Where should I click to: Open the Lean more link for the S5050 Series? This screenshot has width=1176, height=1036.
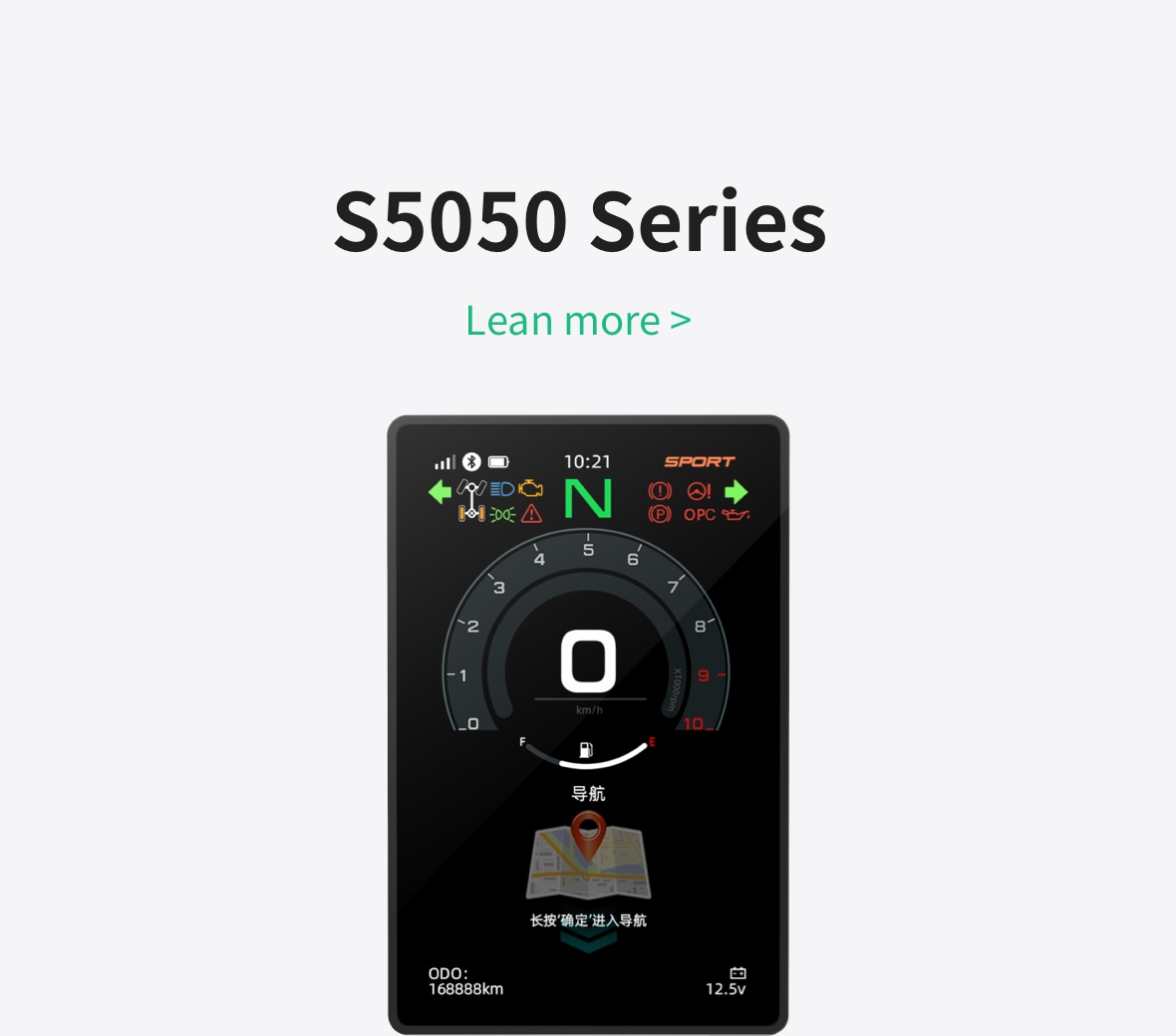(x=578, y=321)
